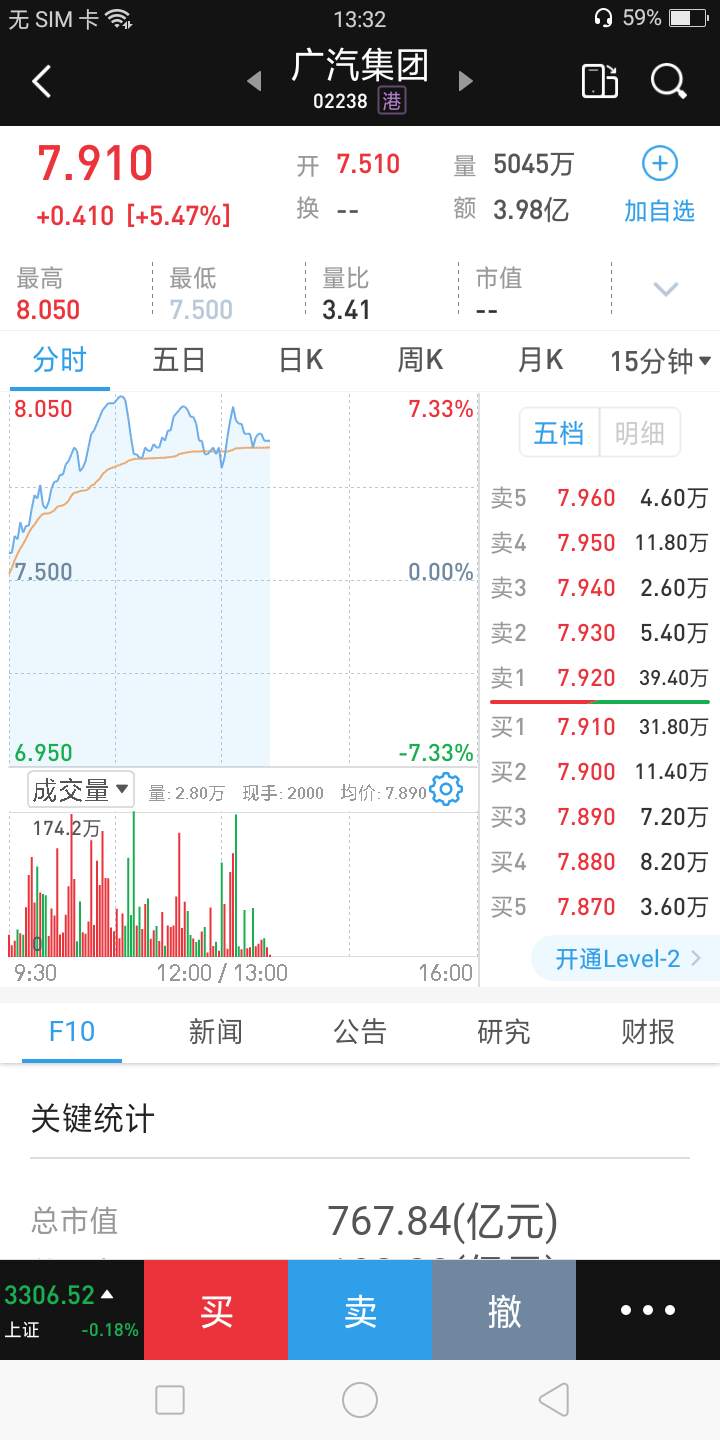Add 广汽集团 to watchlist via 加自选

659,186
